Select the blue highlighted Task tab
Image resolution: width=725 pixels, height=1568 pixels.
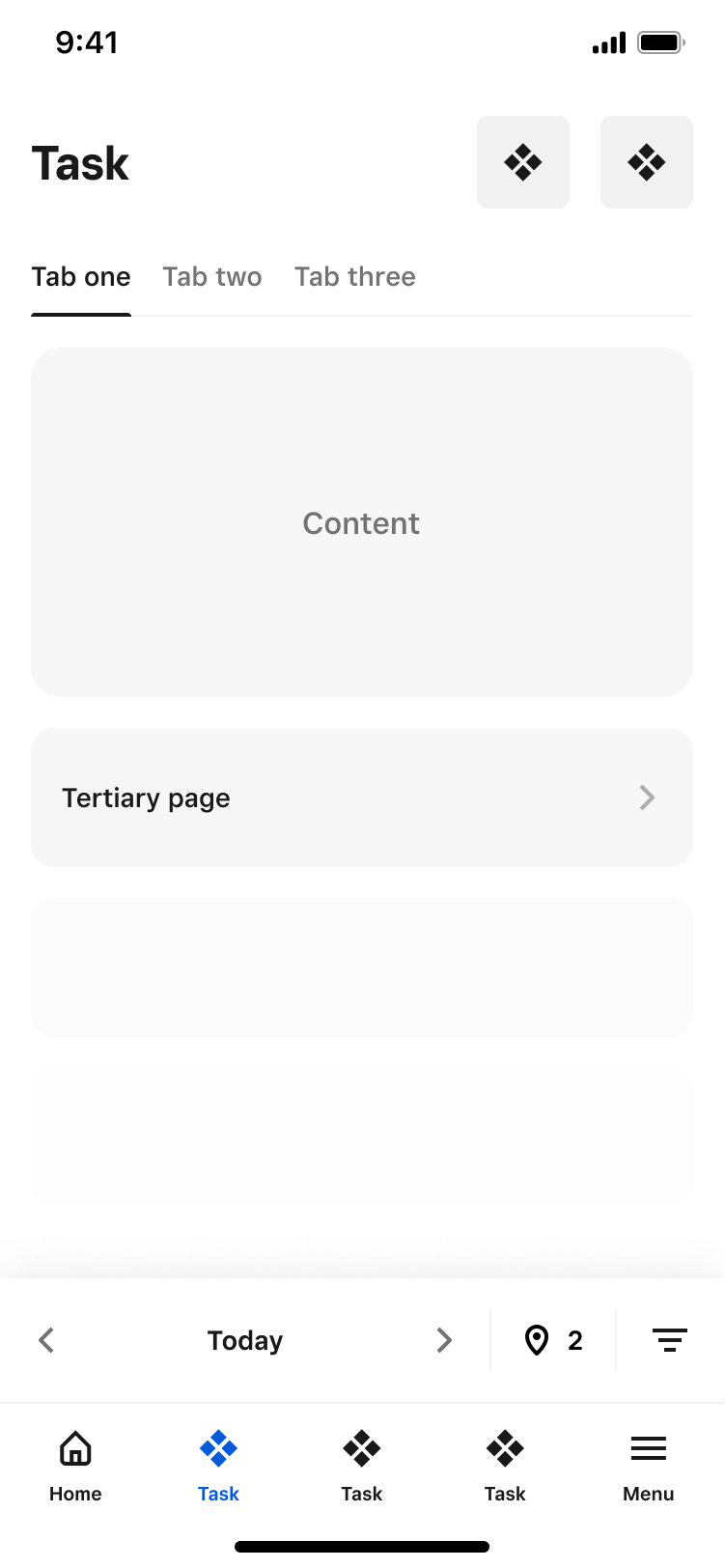pyautogui.click(x=218, y=1466)
